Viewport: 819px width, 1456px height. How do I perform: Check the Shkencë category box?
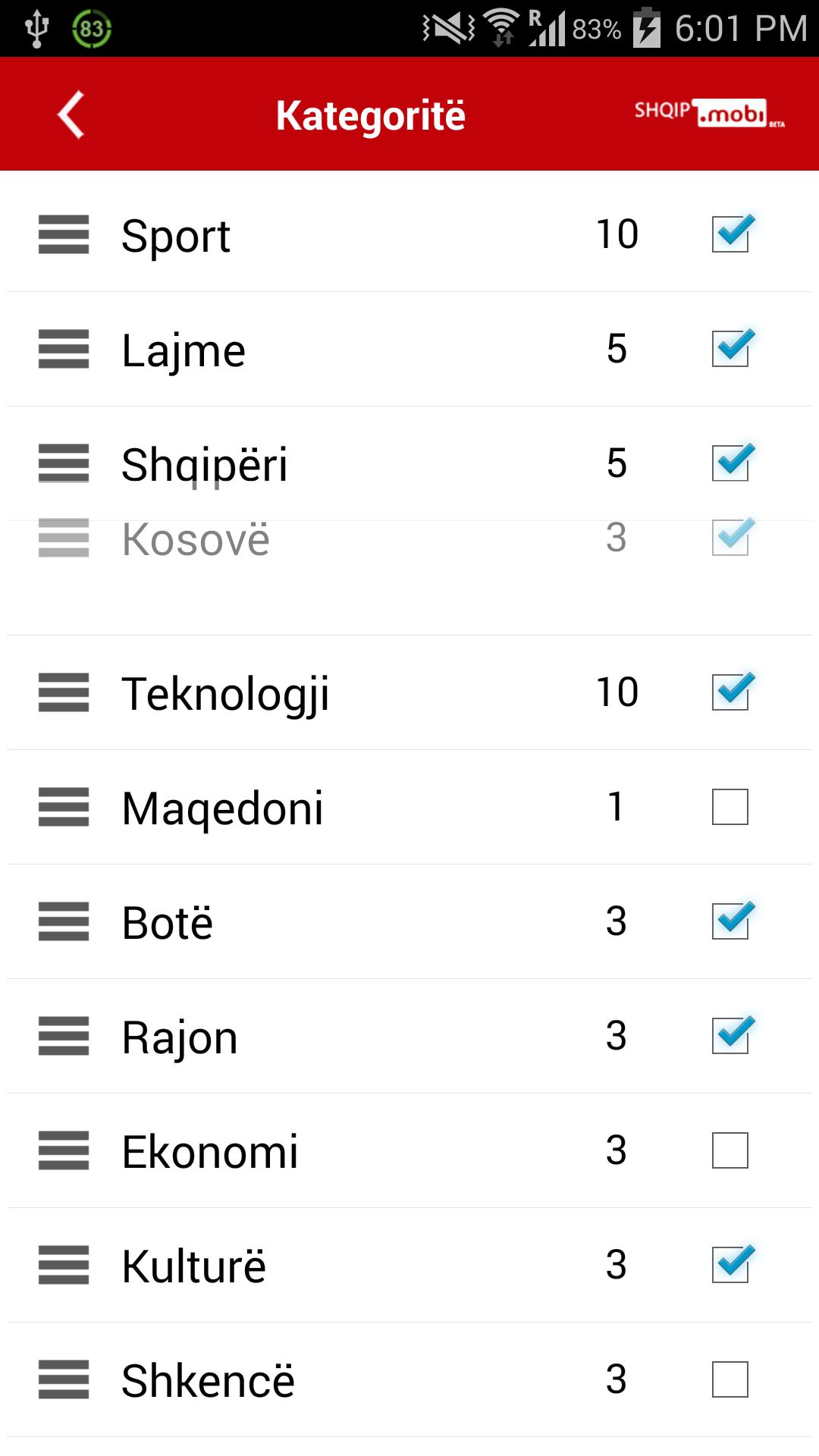[730, 1379]
